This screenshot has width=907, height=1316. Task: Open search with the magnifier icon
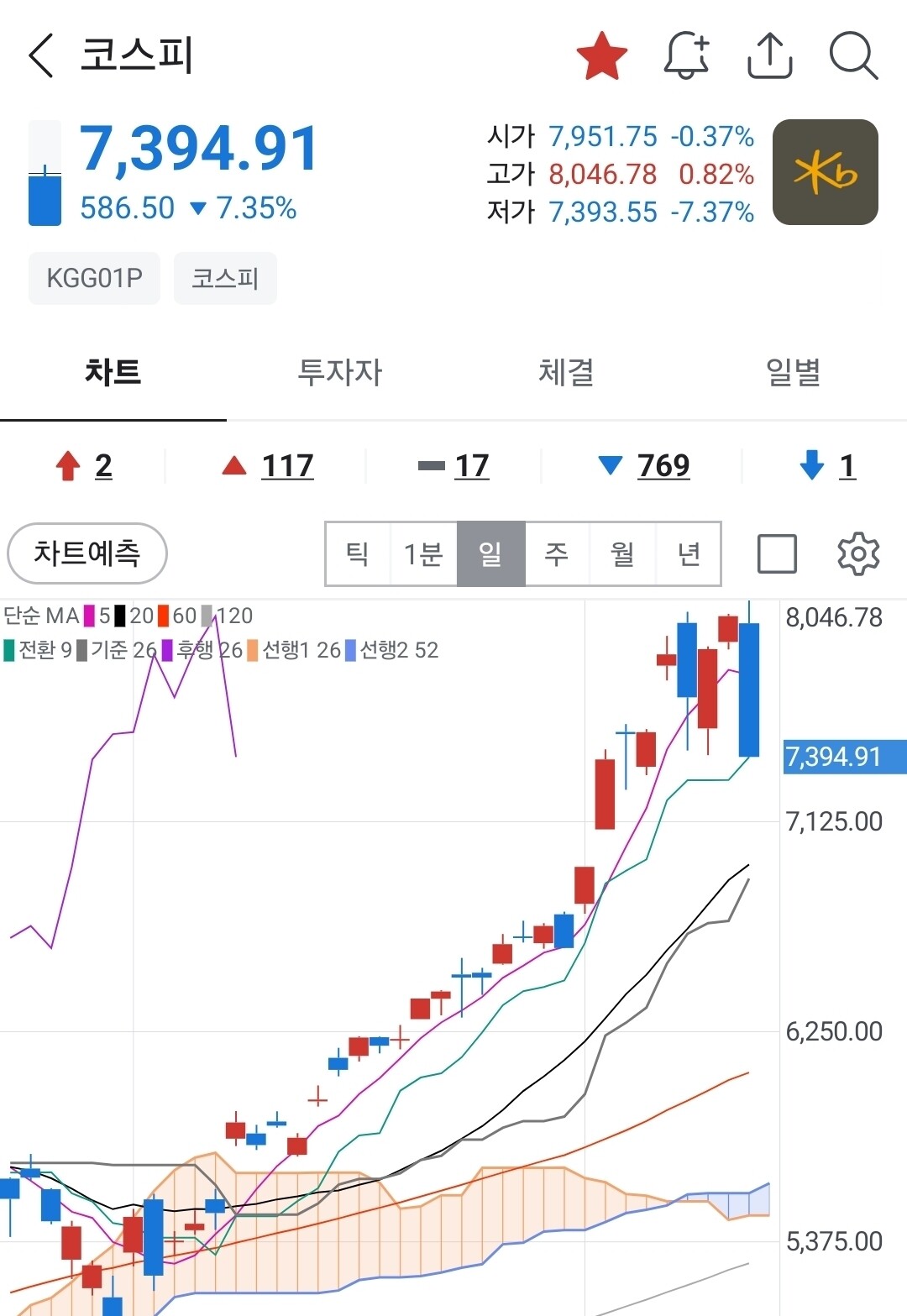pyautogui.click(x=853, y=56)
